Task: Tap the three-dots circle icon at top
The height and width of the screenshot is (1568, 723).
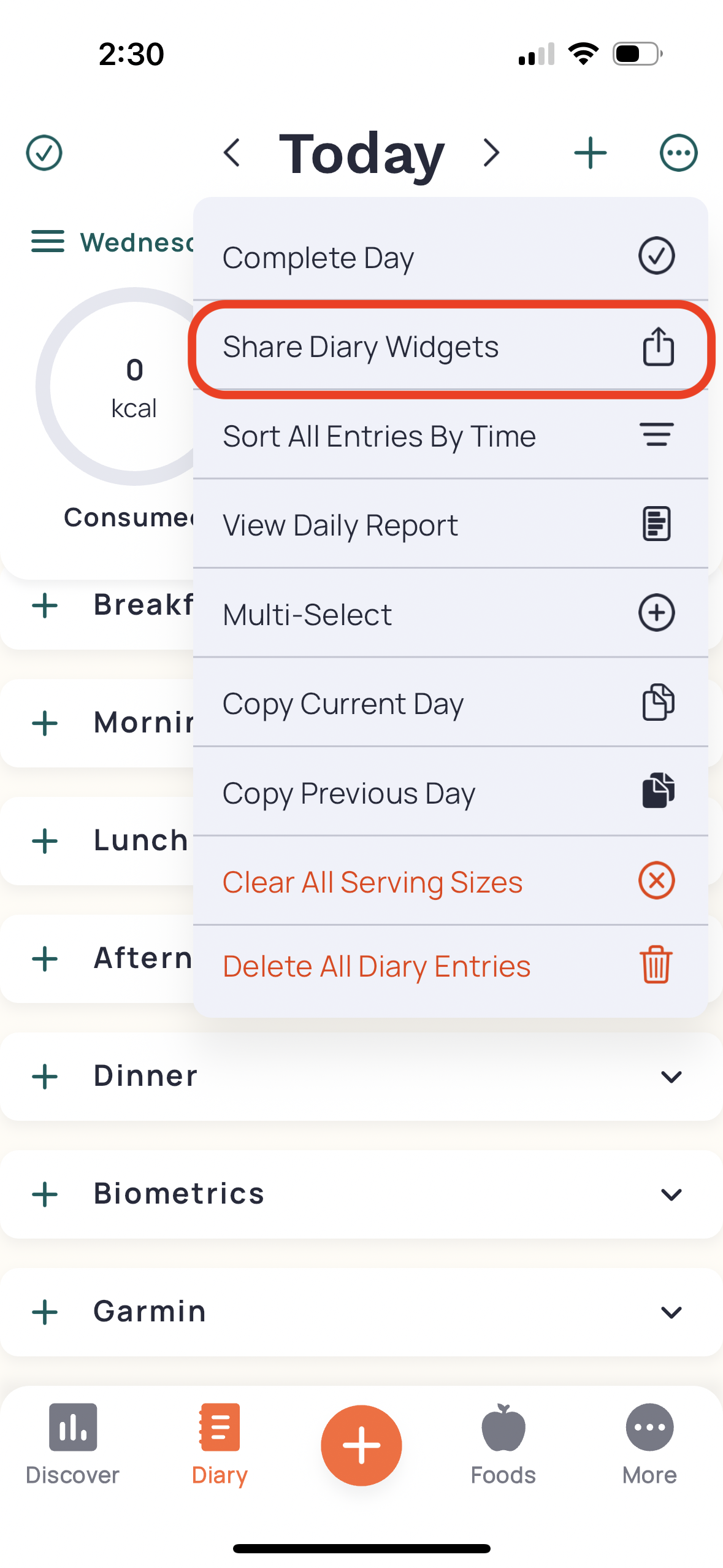Action: click(x=678, y=153)
